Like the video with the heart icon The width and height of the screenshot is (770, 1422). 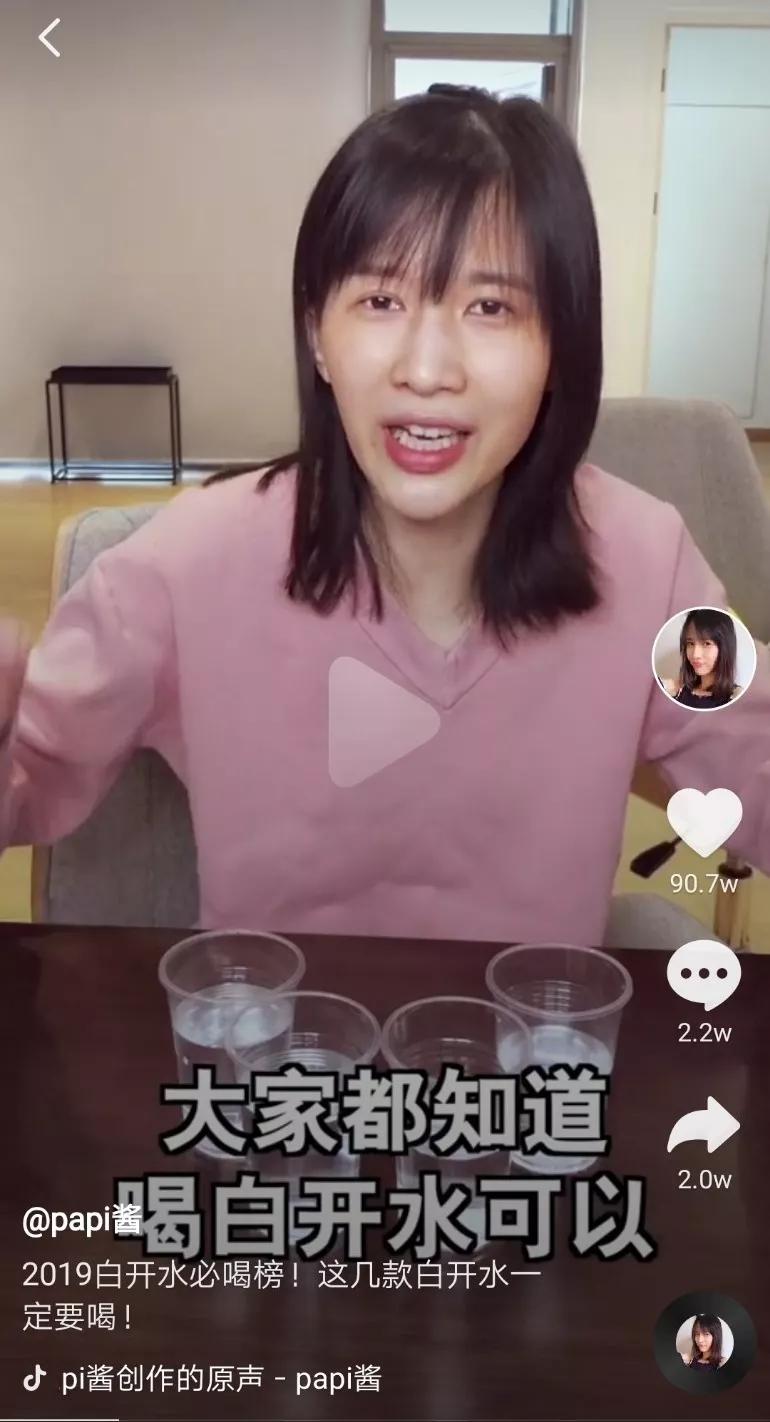[704, 823]
